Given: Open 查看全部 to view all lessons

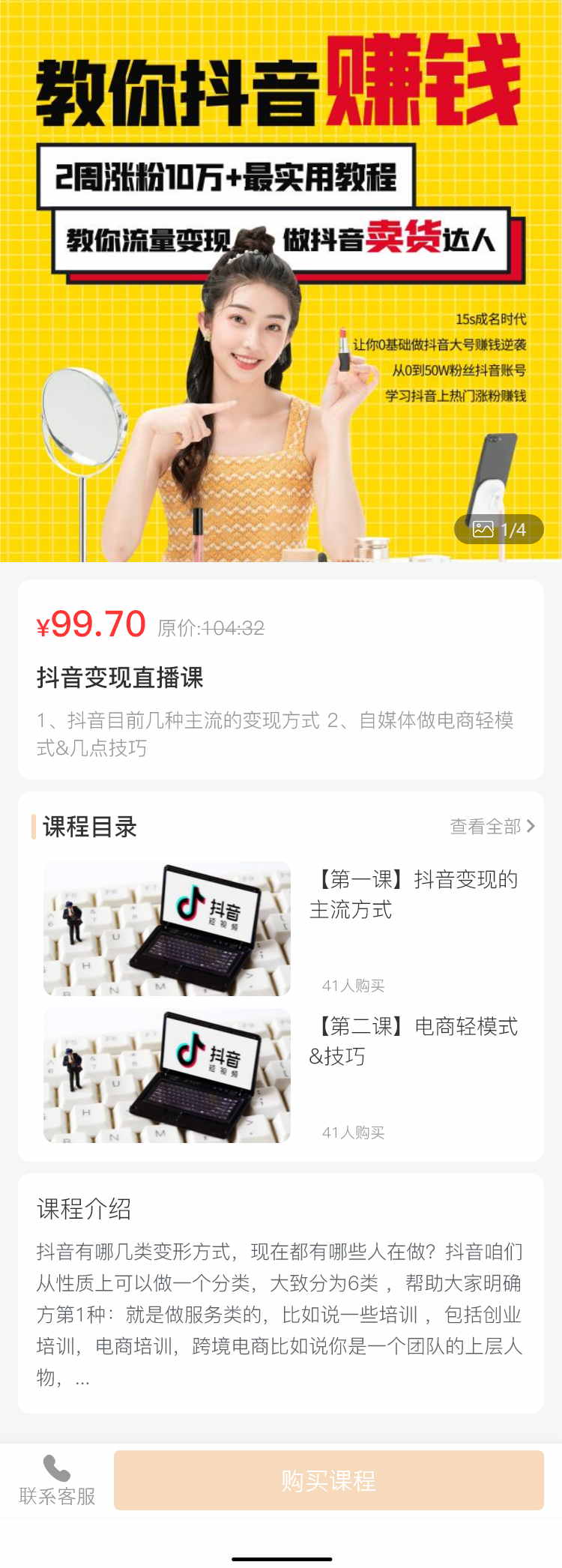Looking at the screenshot, I should tap(492, 826).
